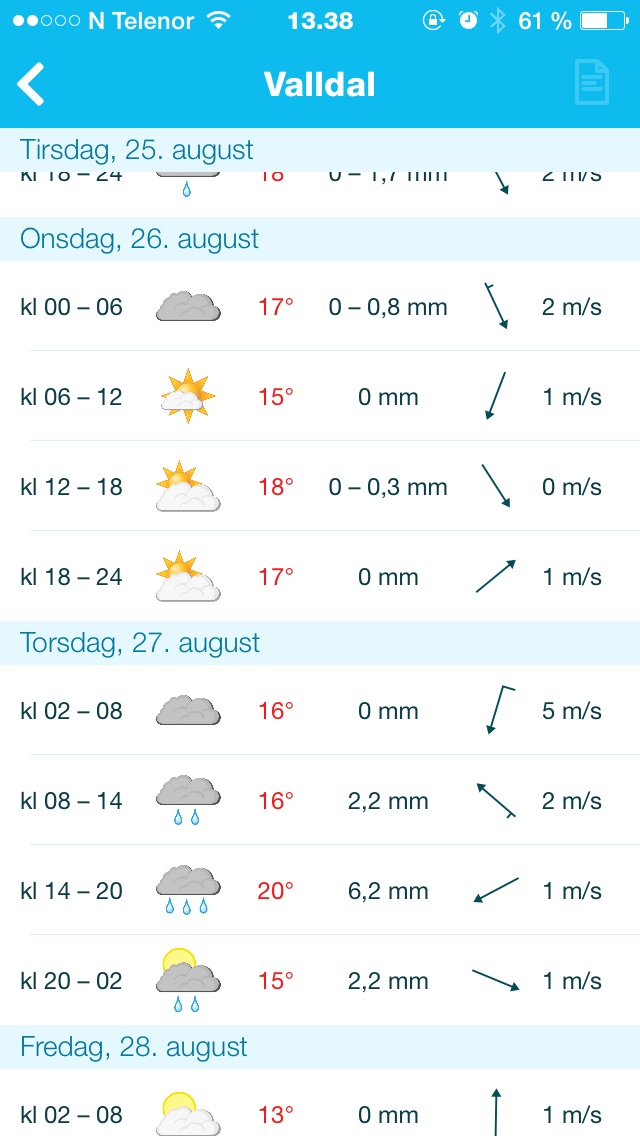Go back using the top arrow
The width and height of the screenshot is (640, 1136).
pos(31,84)
